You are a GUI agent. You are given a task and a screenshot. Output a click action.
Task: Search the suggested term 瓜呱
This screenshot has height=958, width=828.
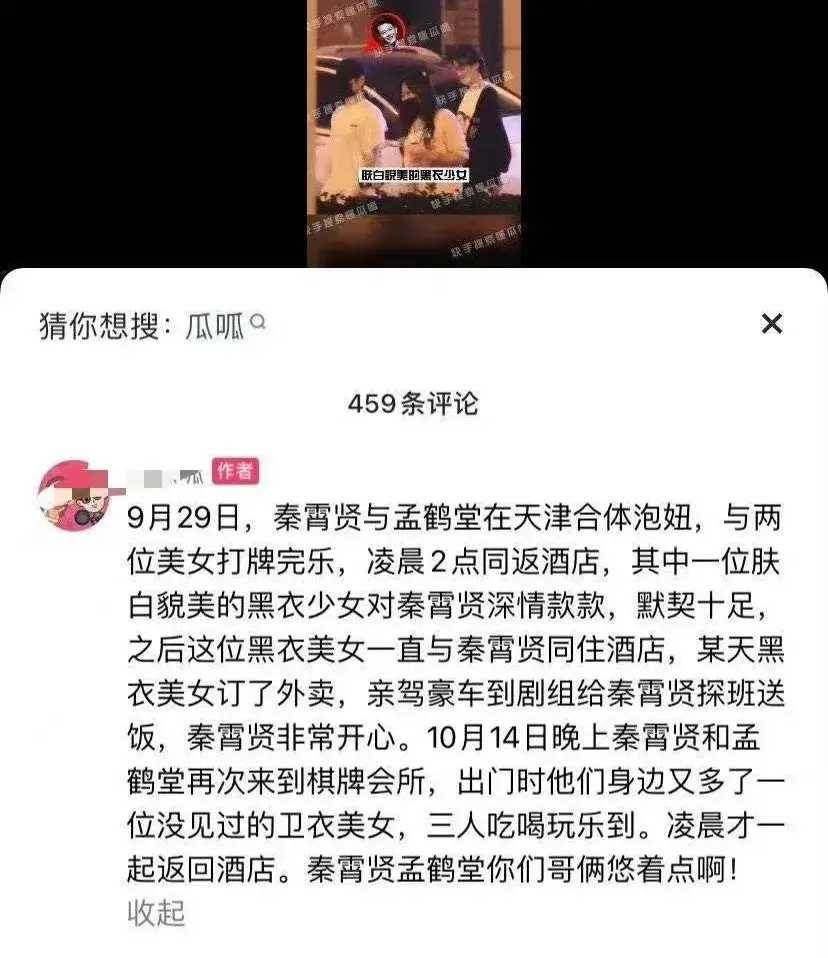tap(216, 326)
